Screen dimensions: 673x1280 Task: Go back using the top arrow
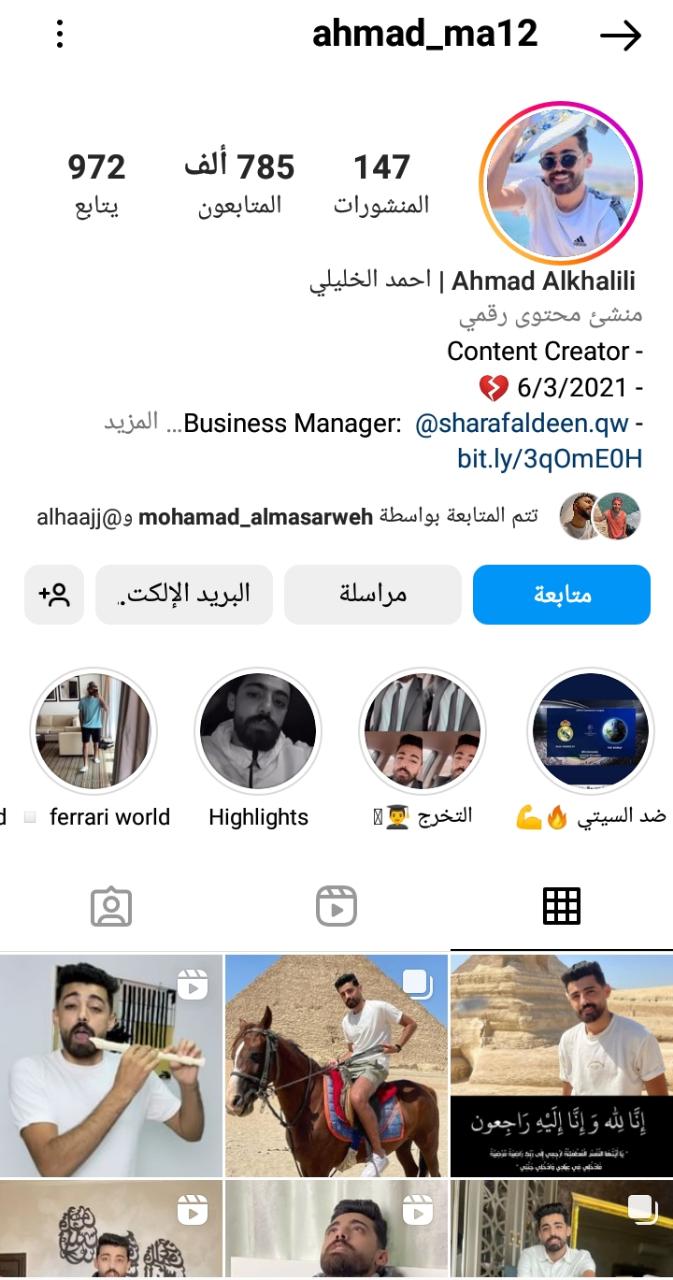point(620,36)
